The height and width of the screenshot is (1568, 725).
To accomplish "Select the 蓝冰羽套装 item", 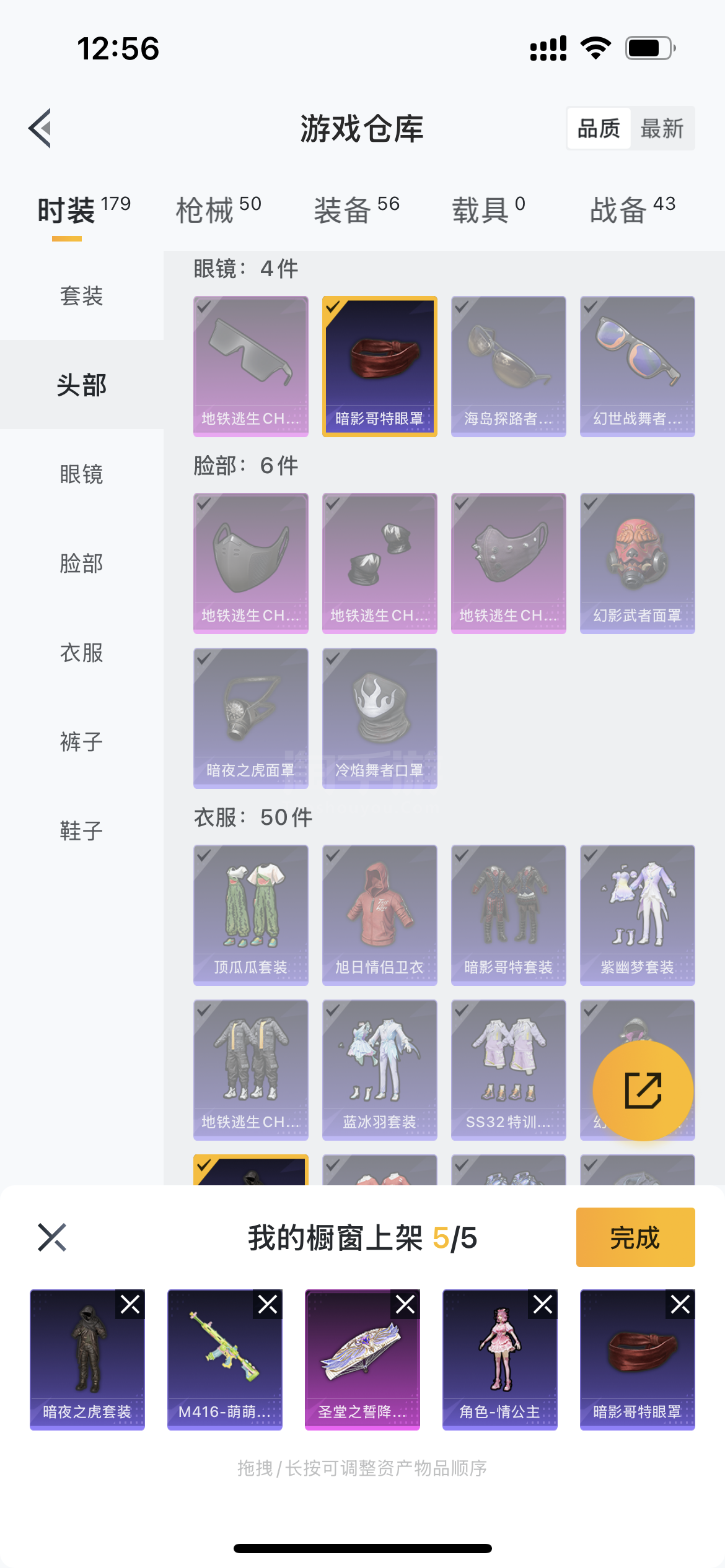I will 379,1070.
